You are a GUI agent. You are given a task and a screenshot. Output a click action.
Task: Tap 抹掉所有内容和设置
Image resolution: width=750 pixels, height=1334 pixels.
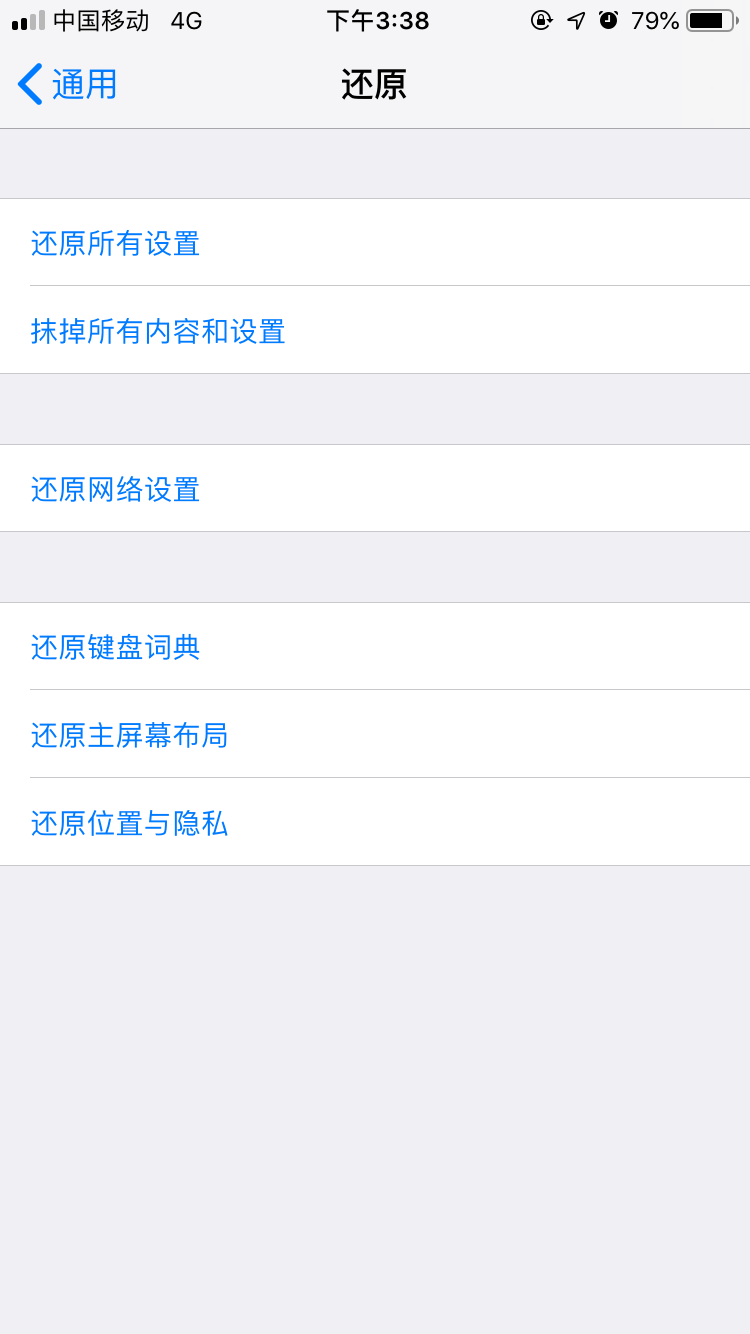click(x=158, y=331)
